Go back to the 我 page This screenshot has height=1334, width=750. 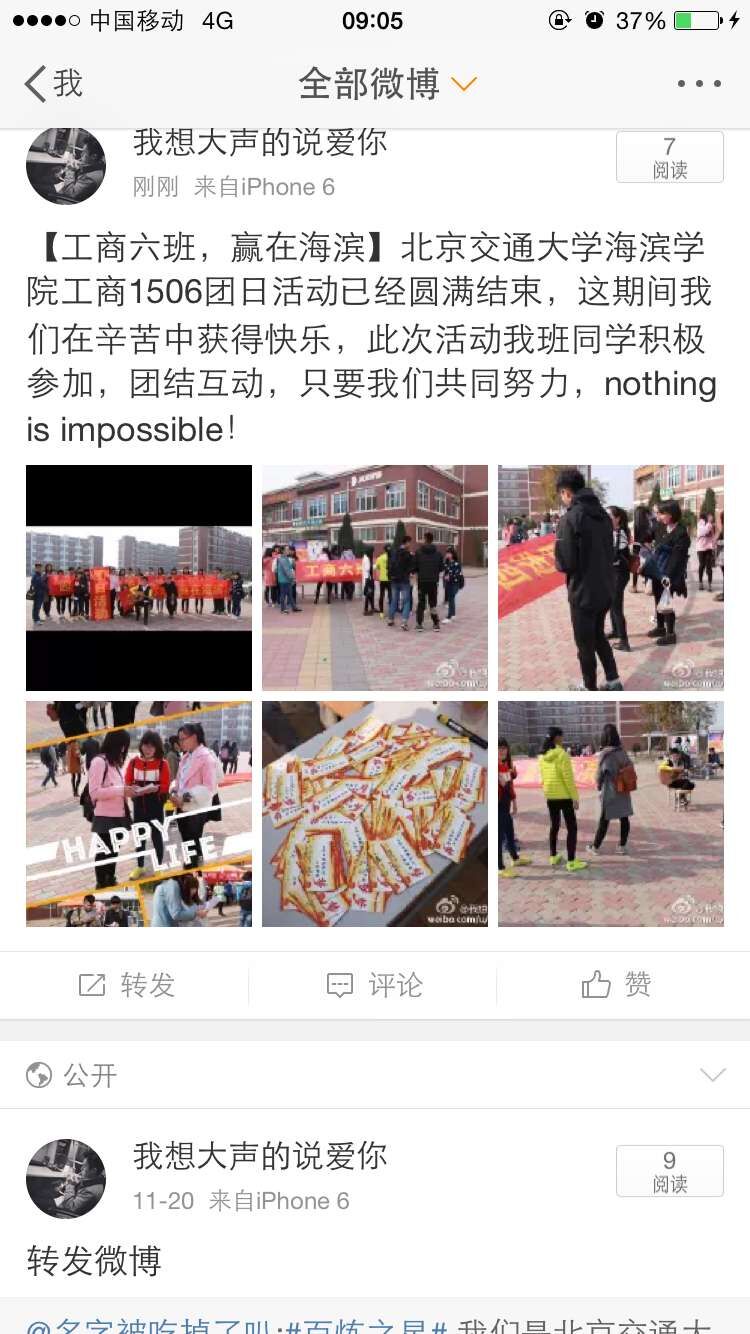pyautogui.click(x=54, y=84)
